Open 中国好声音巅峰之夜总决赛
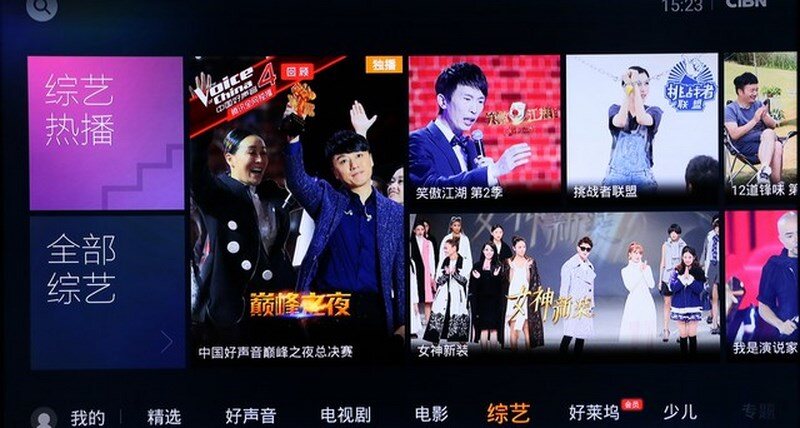800x428 pixels. pos(298,205)
